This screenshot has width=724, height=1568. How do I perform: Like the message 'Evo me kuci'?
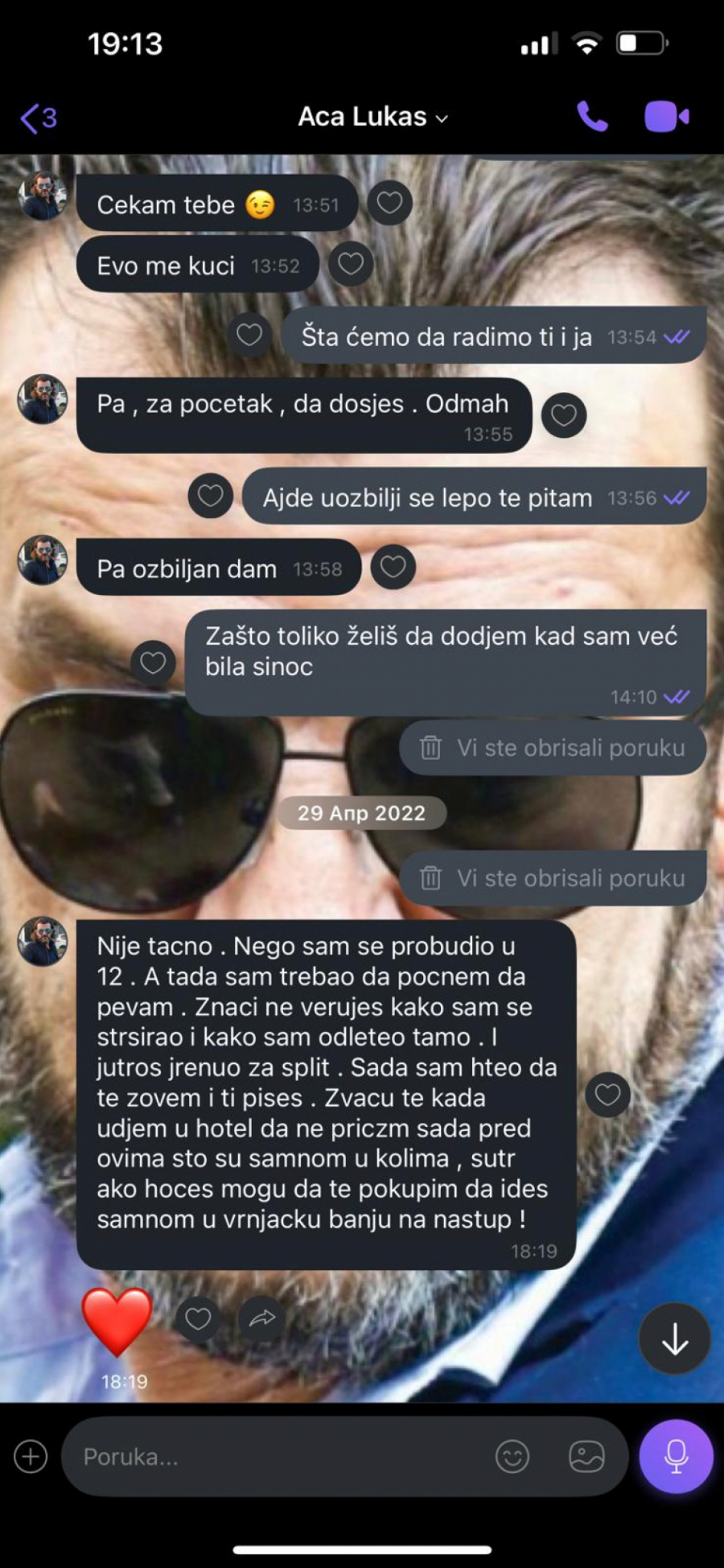351,263
